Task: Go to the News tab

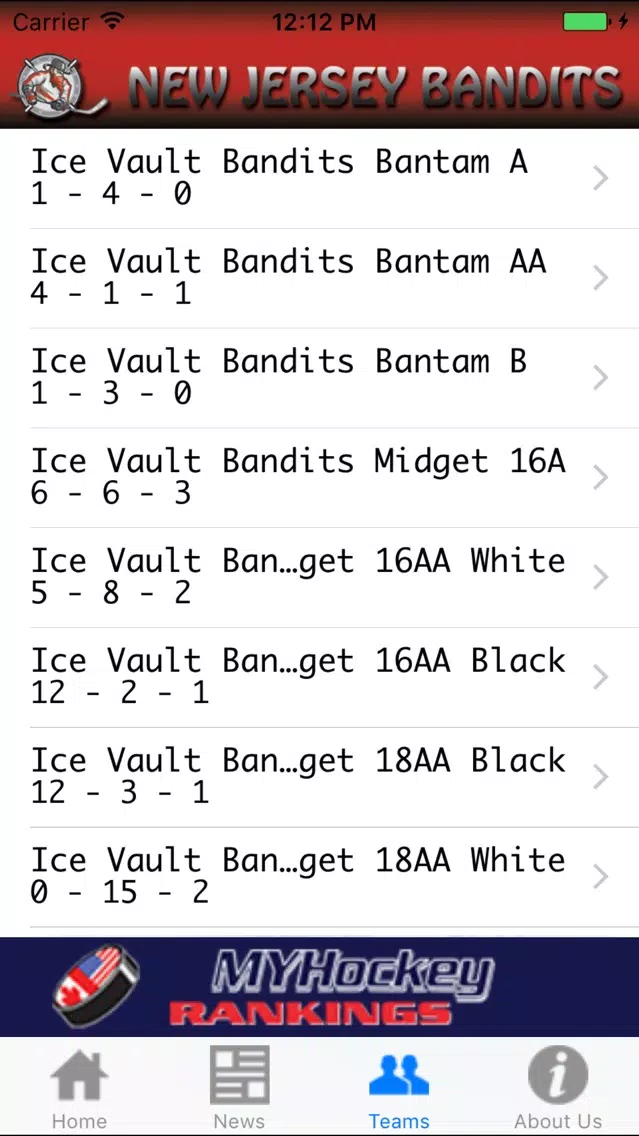Action: point(239,1087)
